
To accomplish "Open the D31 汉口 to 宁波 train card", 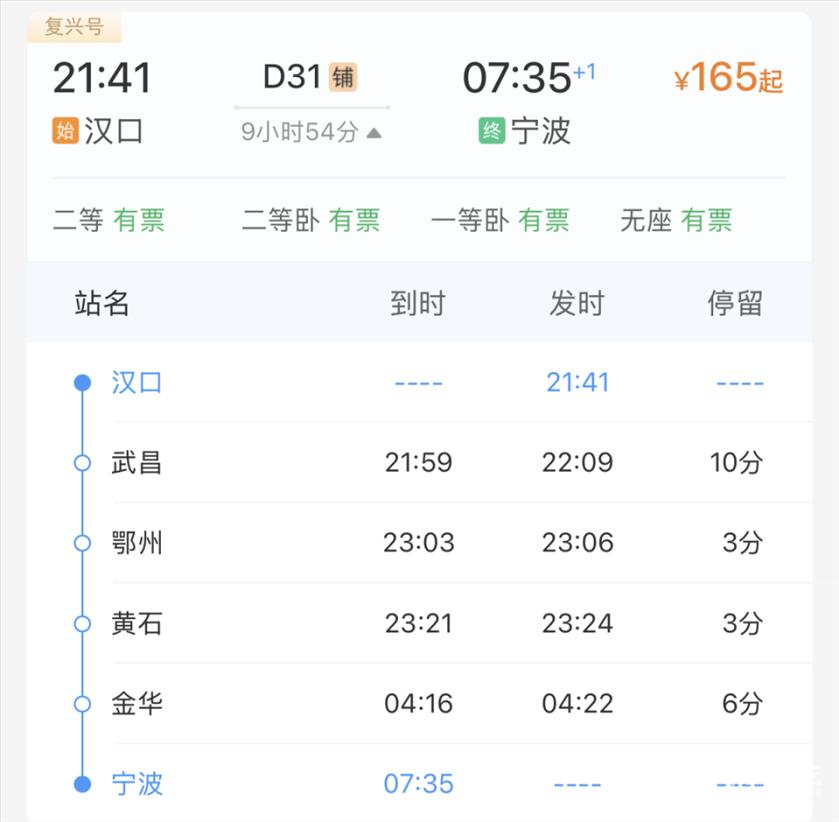I will click(418, 100).
